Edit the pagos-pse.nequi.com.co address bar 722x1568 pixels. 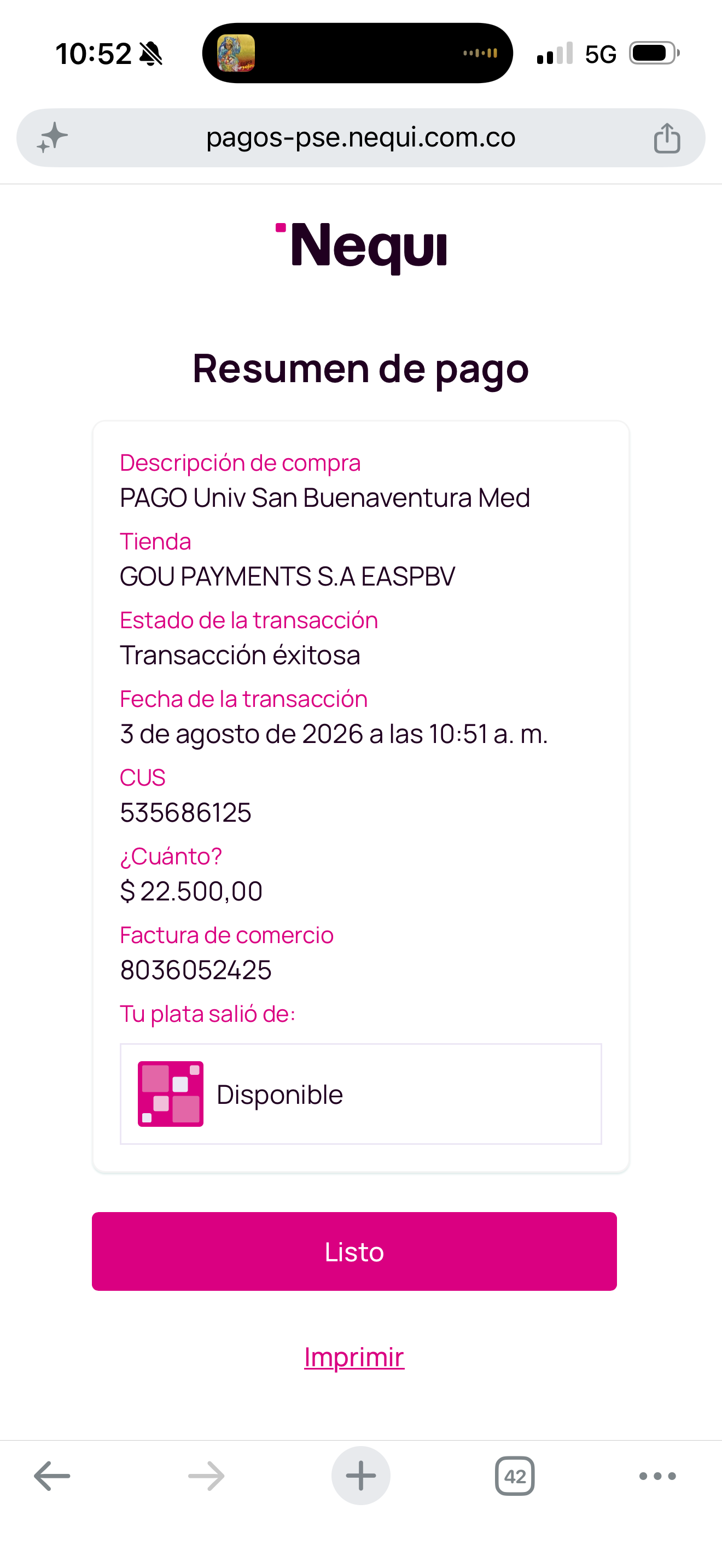pyautogui.click(x=361, y=138)
